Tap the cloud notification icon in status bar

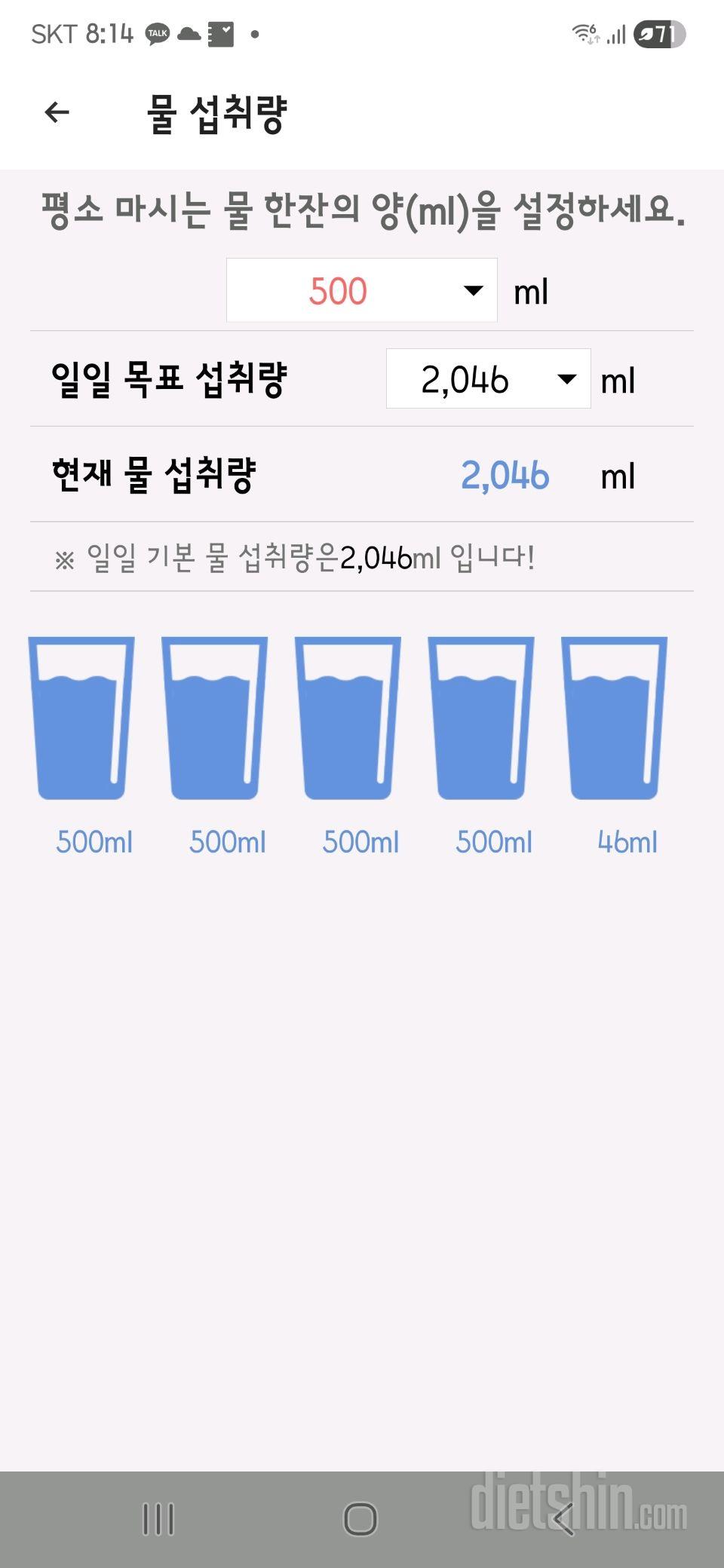click(x=189, y=33)
